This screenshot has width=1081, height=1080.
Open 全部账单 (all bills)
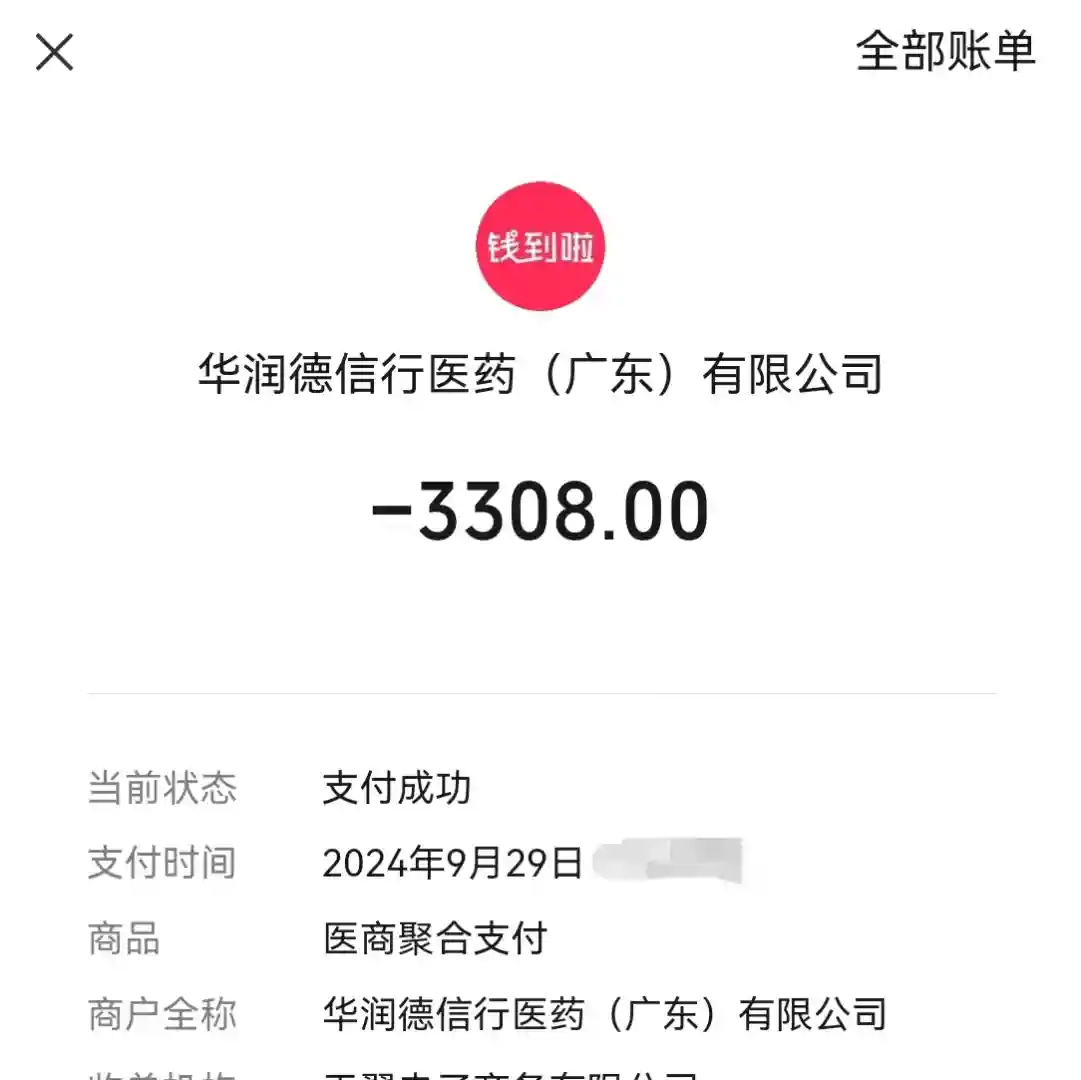[x=945, y=51]
